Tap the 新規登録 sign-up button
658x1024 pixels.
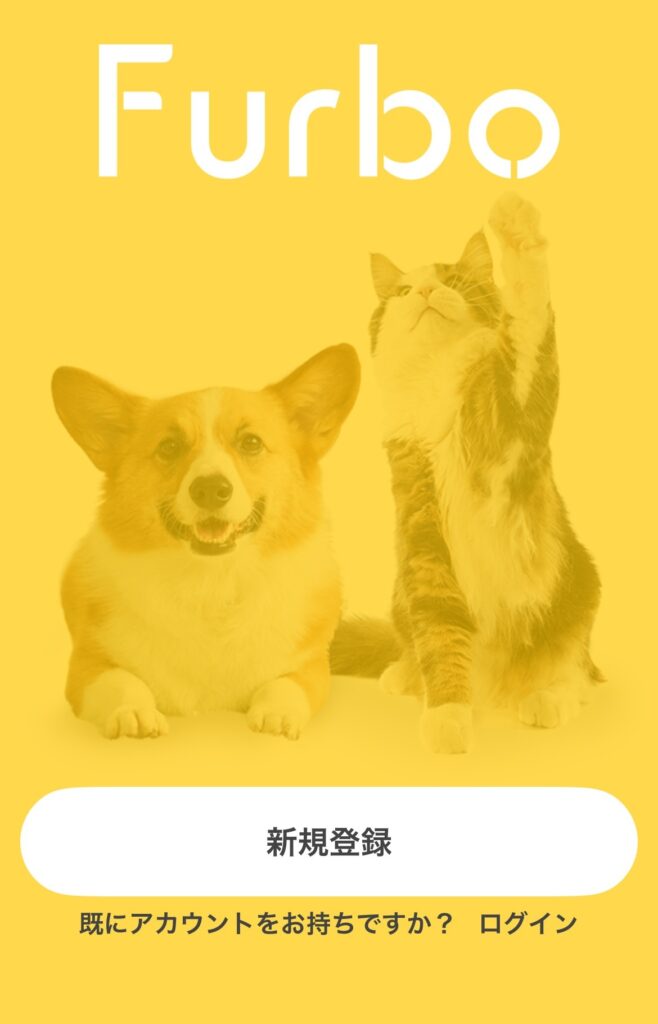(328, 841)
